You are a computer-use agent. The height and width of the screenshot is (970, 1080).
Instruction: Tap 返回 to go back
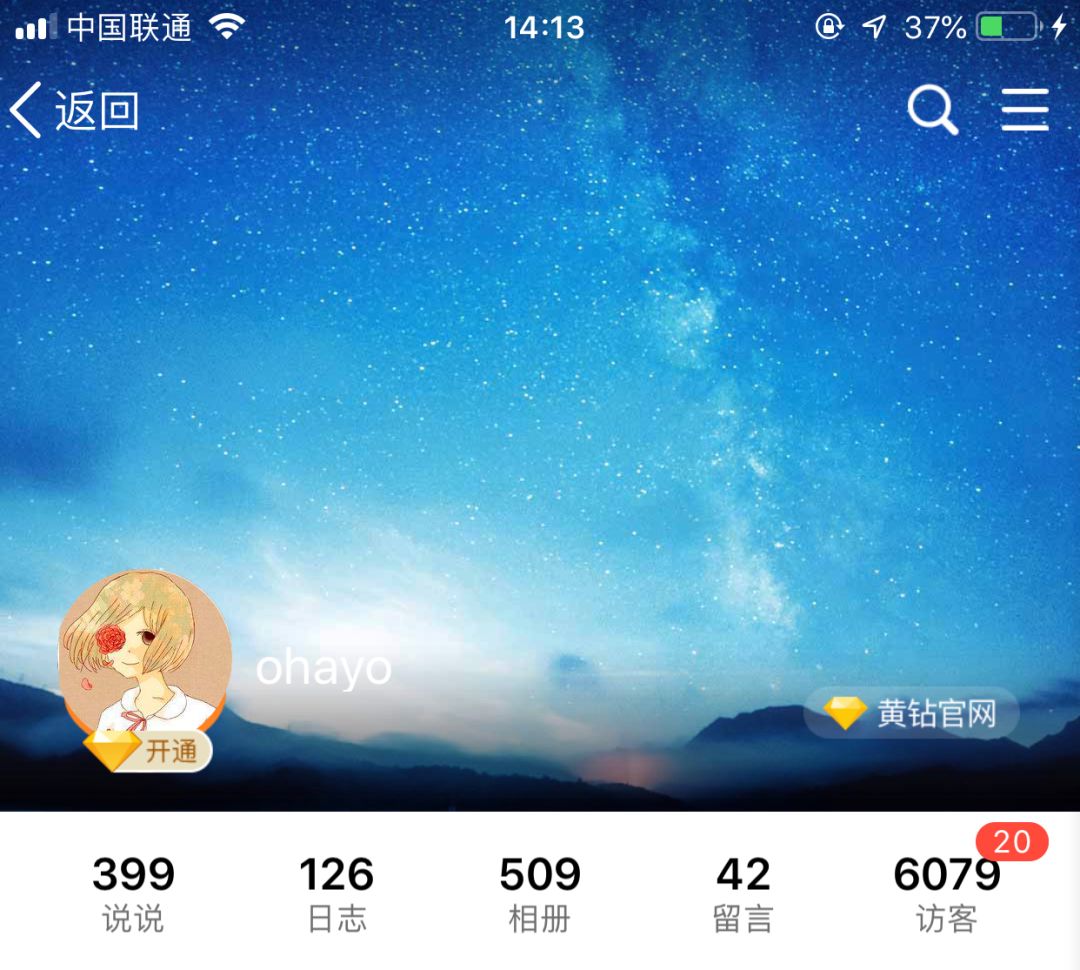click(75, 110)
